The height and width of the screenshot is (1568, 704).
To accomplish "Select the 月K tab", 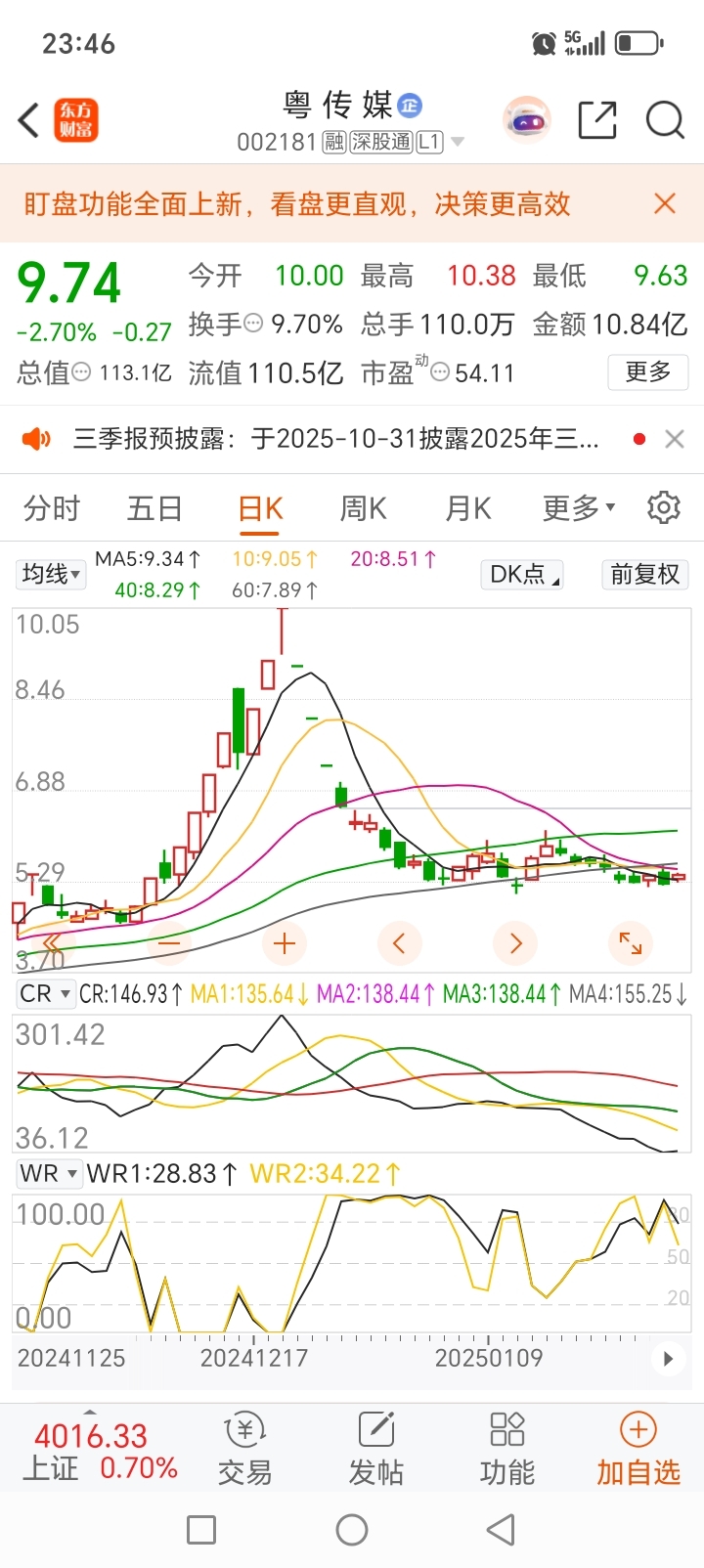I will tap(467, 508).
